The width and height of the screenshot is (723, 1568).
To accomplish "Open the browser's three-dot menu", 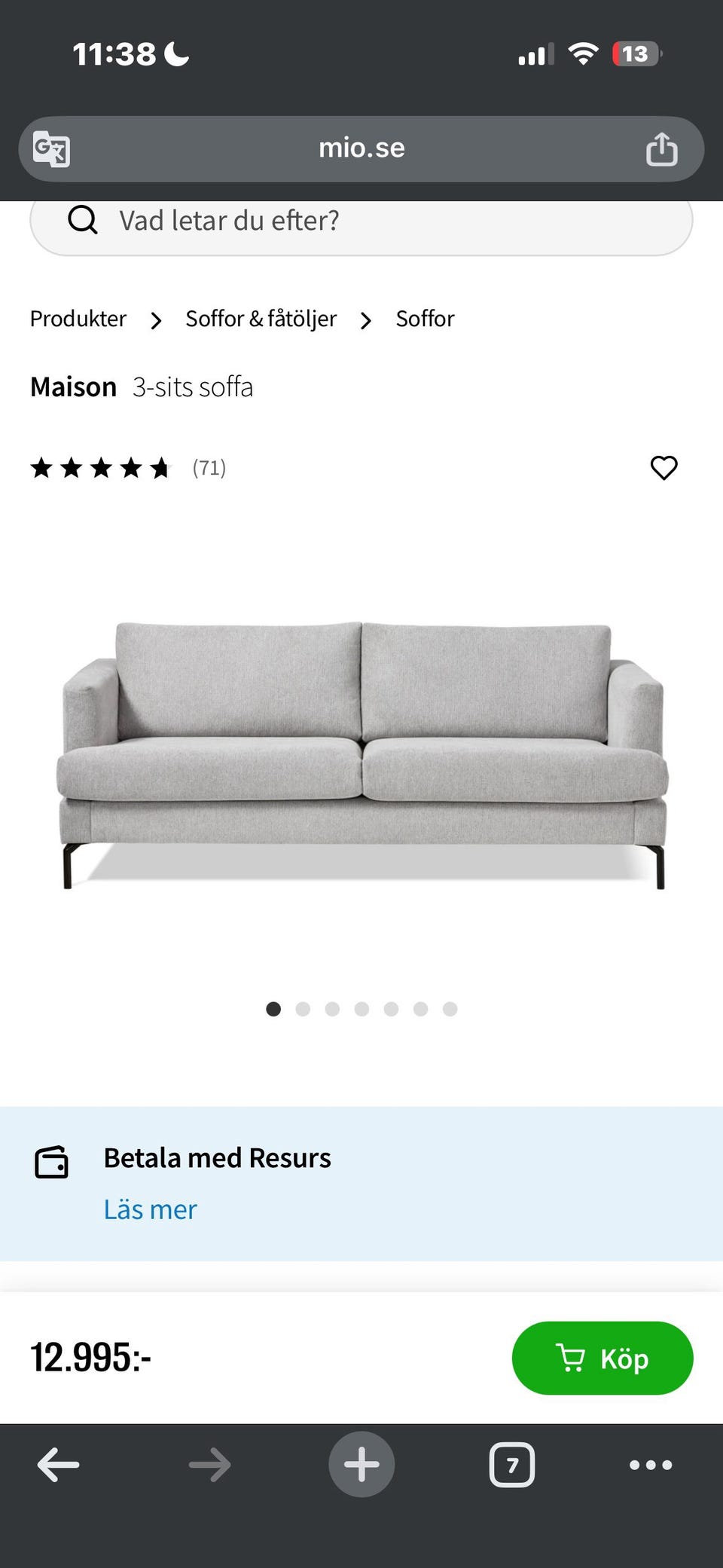I will (x=651, y=1465).
